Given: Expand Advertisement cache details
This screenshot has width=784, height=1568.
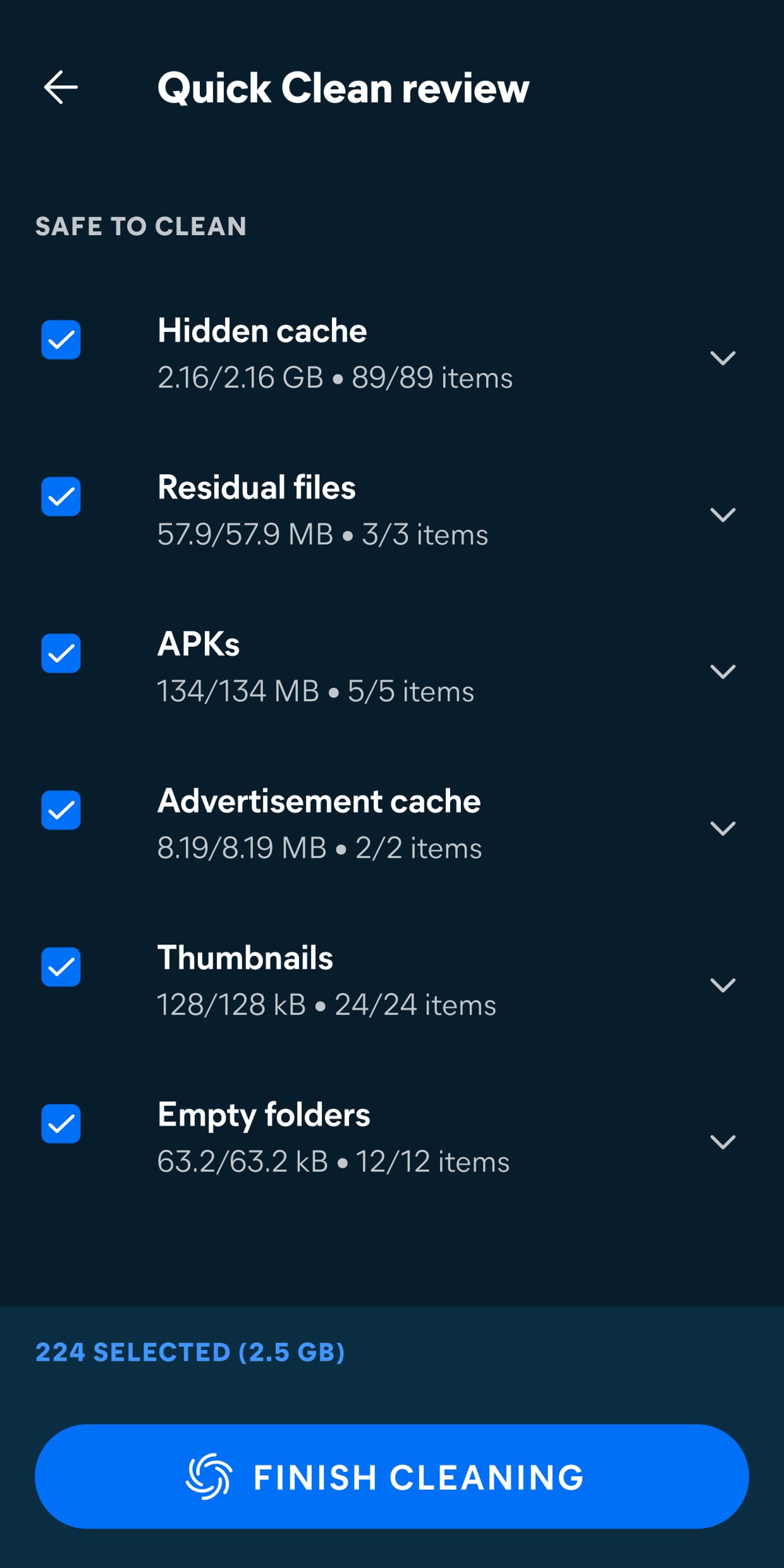Looking at the screenshot, I should pyautogui.click(x=724, y=828).
